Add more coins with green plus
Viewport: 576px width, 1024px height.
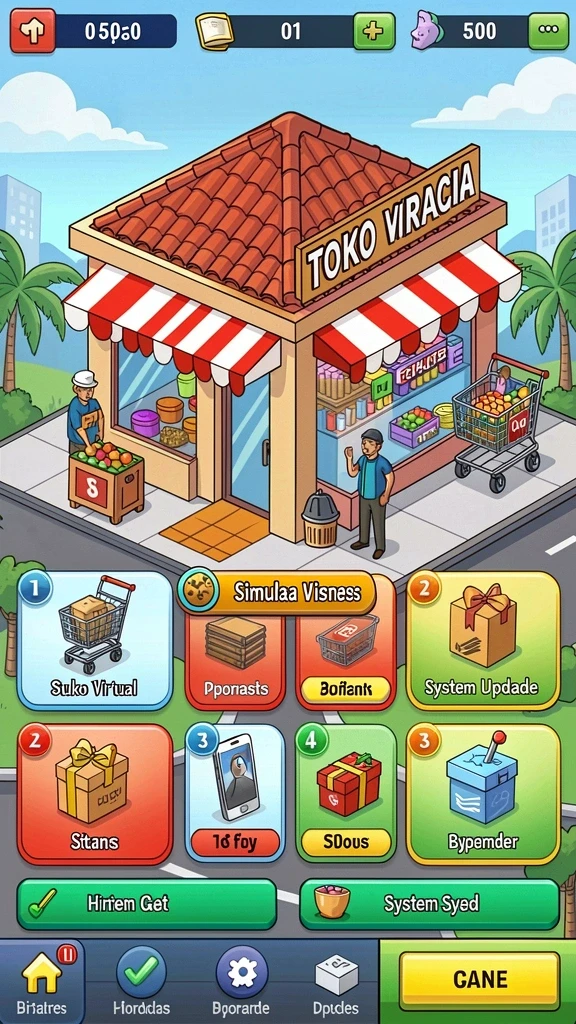click(374, 31)
